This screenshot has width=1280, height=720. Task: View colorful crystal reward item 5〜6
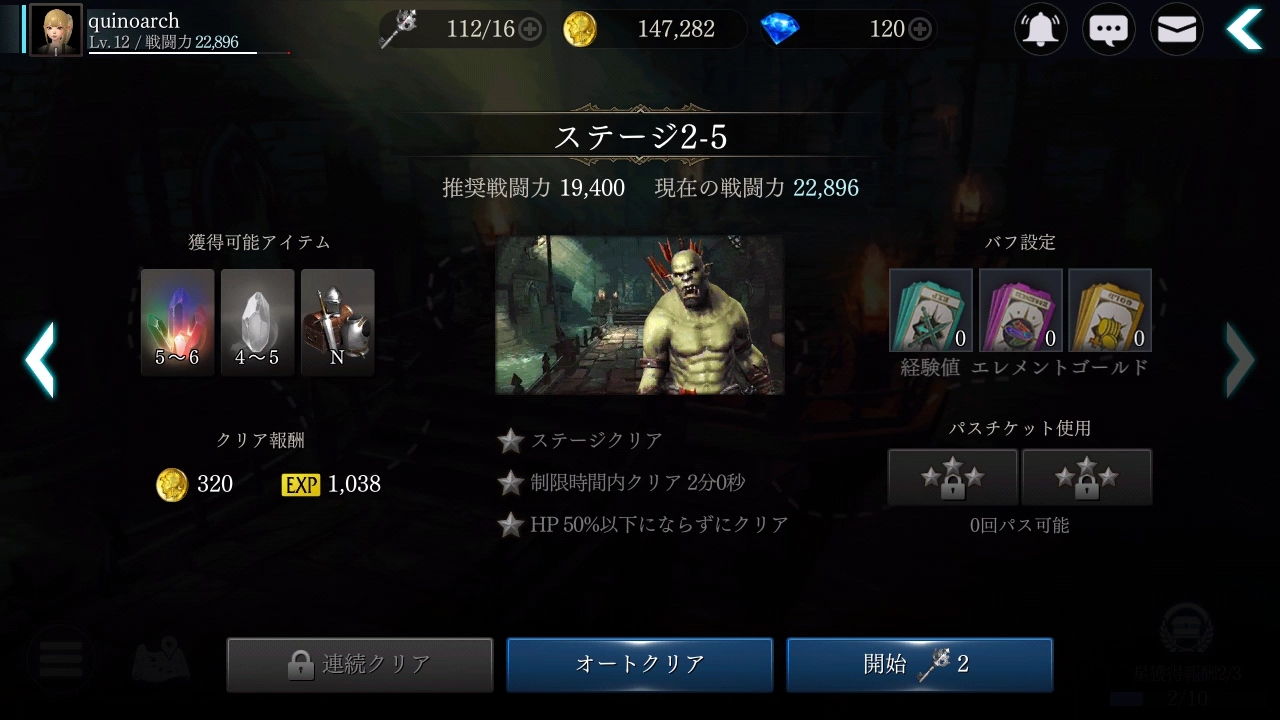click(178, 322)
